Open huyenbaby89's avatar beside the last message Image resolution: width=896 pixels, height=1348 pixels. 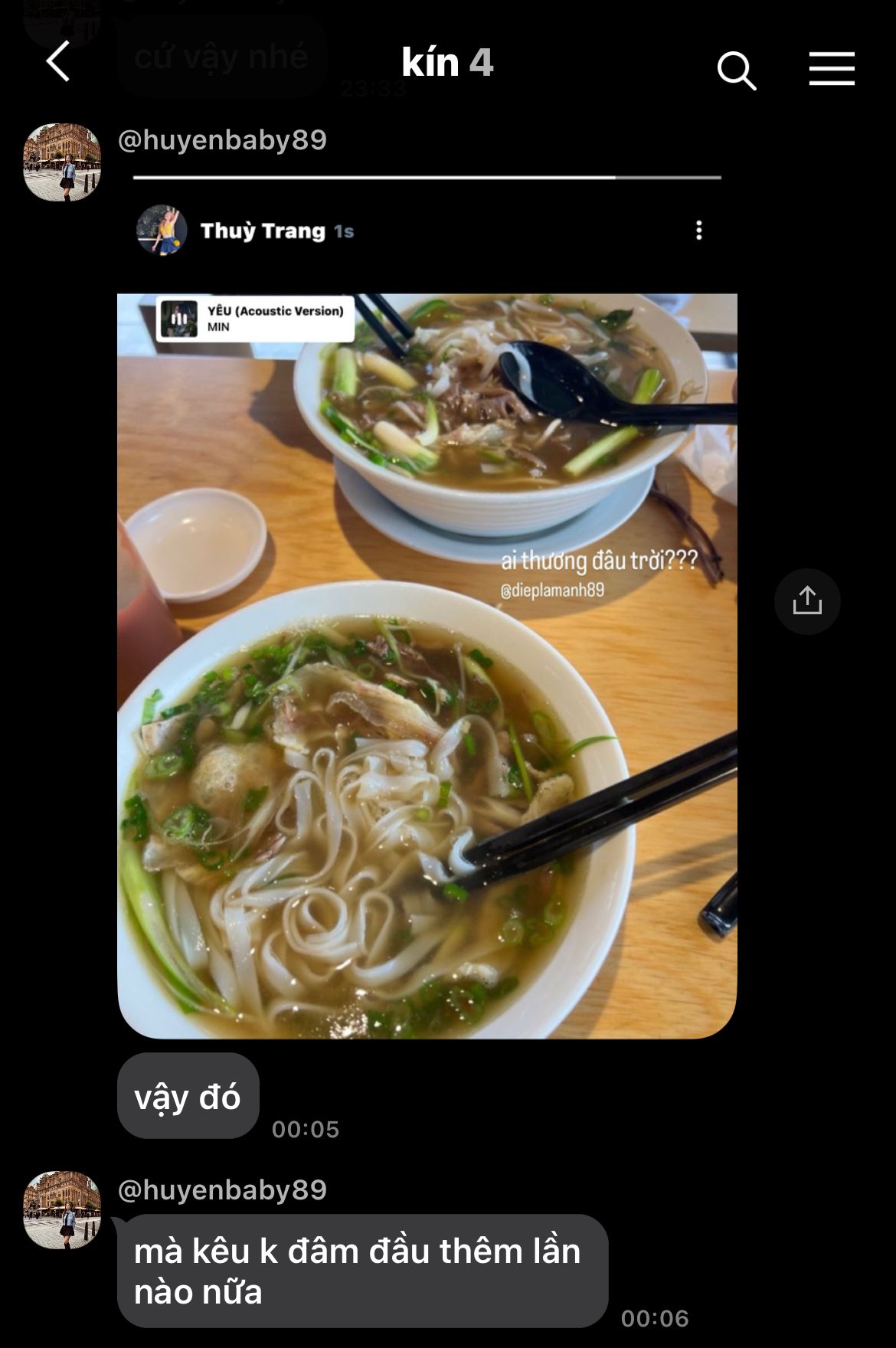point(62,1210)
